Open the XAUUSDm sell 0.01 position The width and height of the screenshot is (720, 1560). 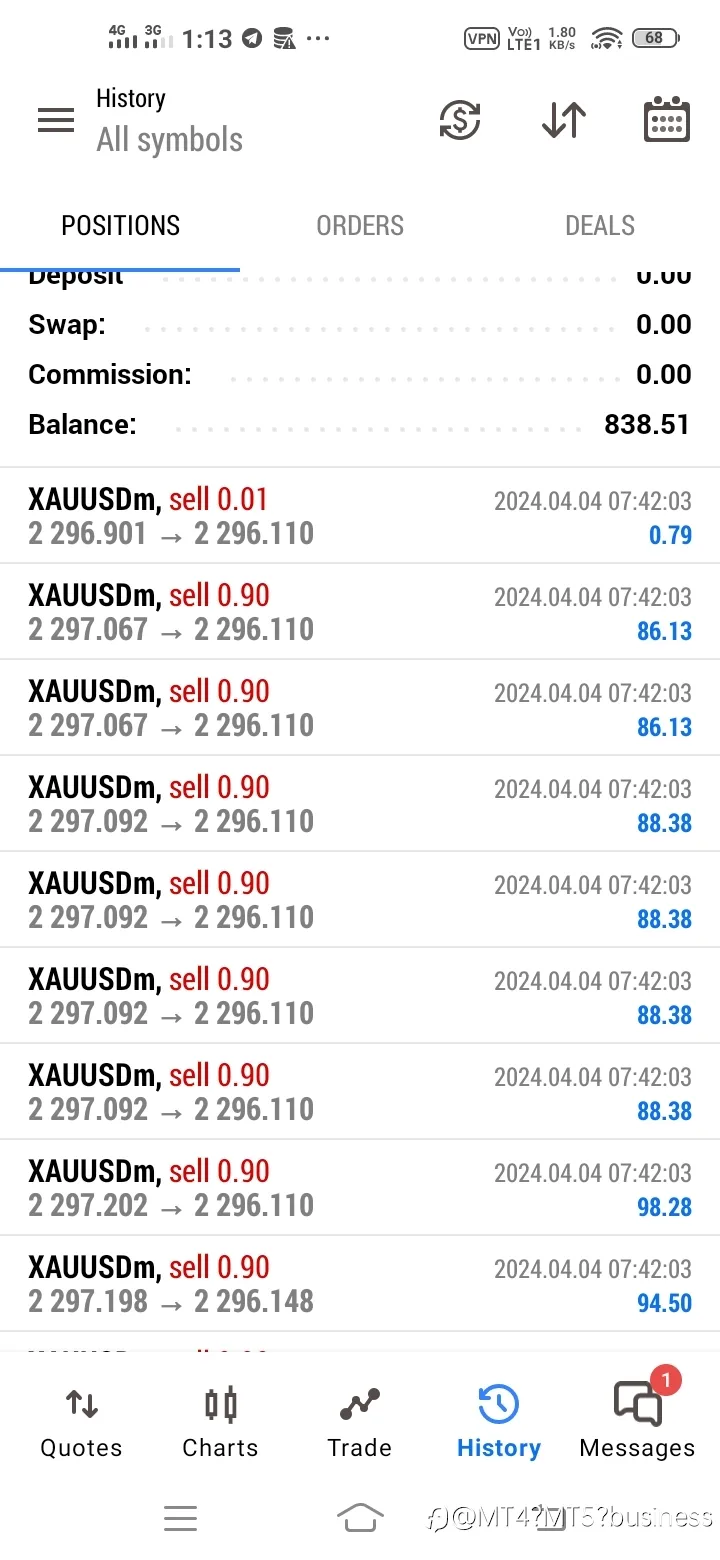coord(360,516)
